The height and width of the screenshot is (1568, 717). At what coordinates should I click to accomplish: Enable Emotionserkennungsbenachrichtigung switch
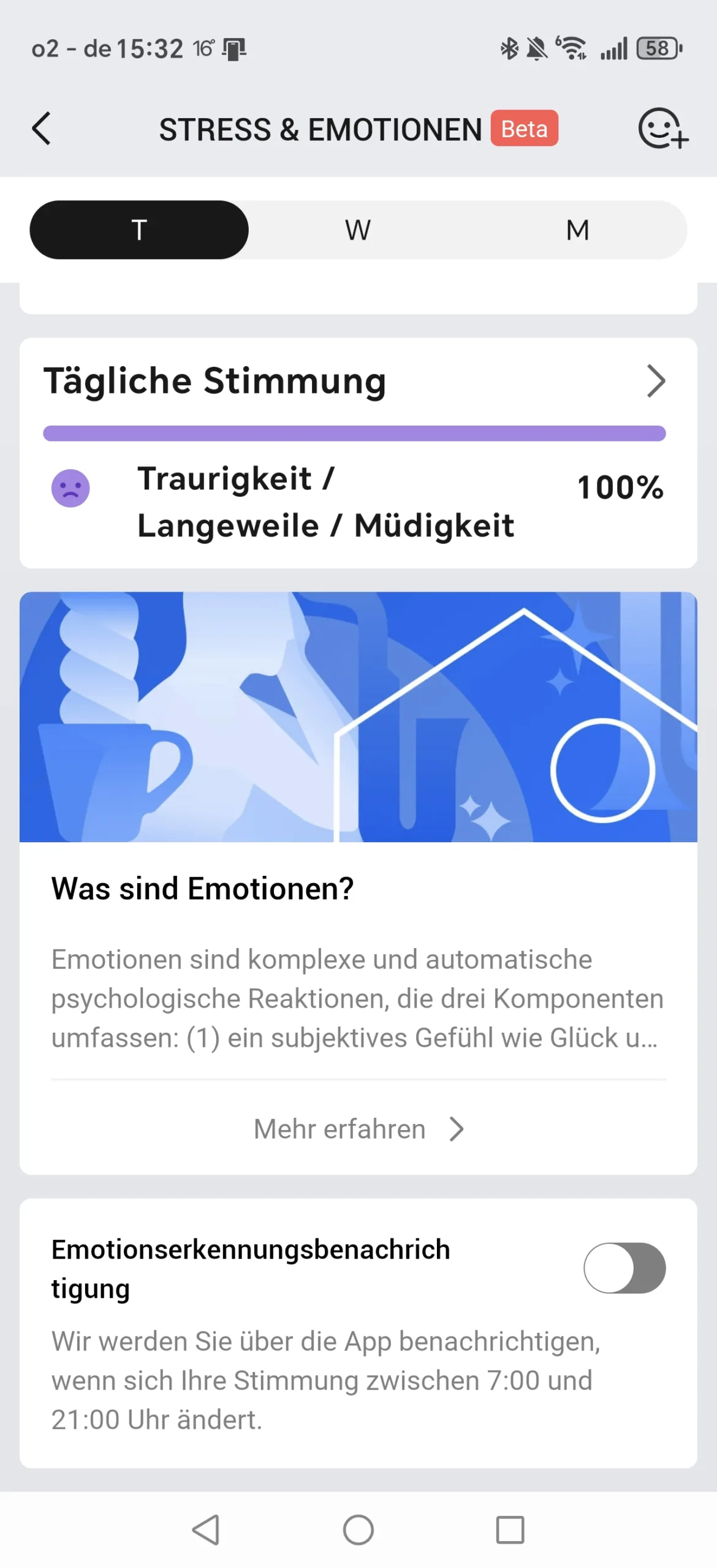coord(624,1268)
